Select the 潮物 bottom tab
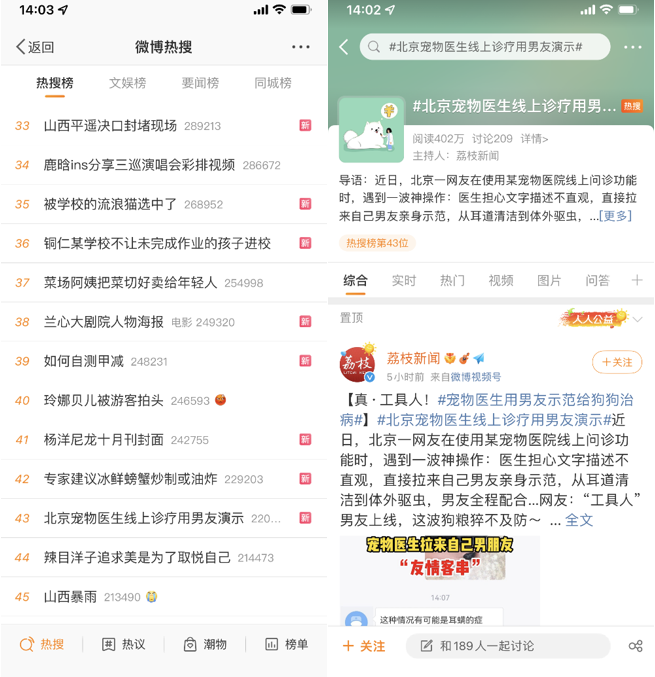This screenshot has width=655, height=677. (x=205, y=645)
